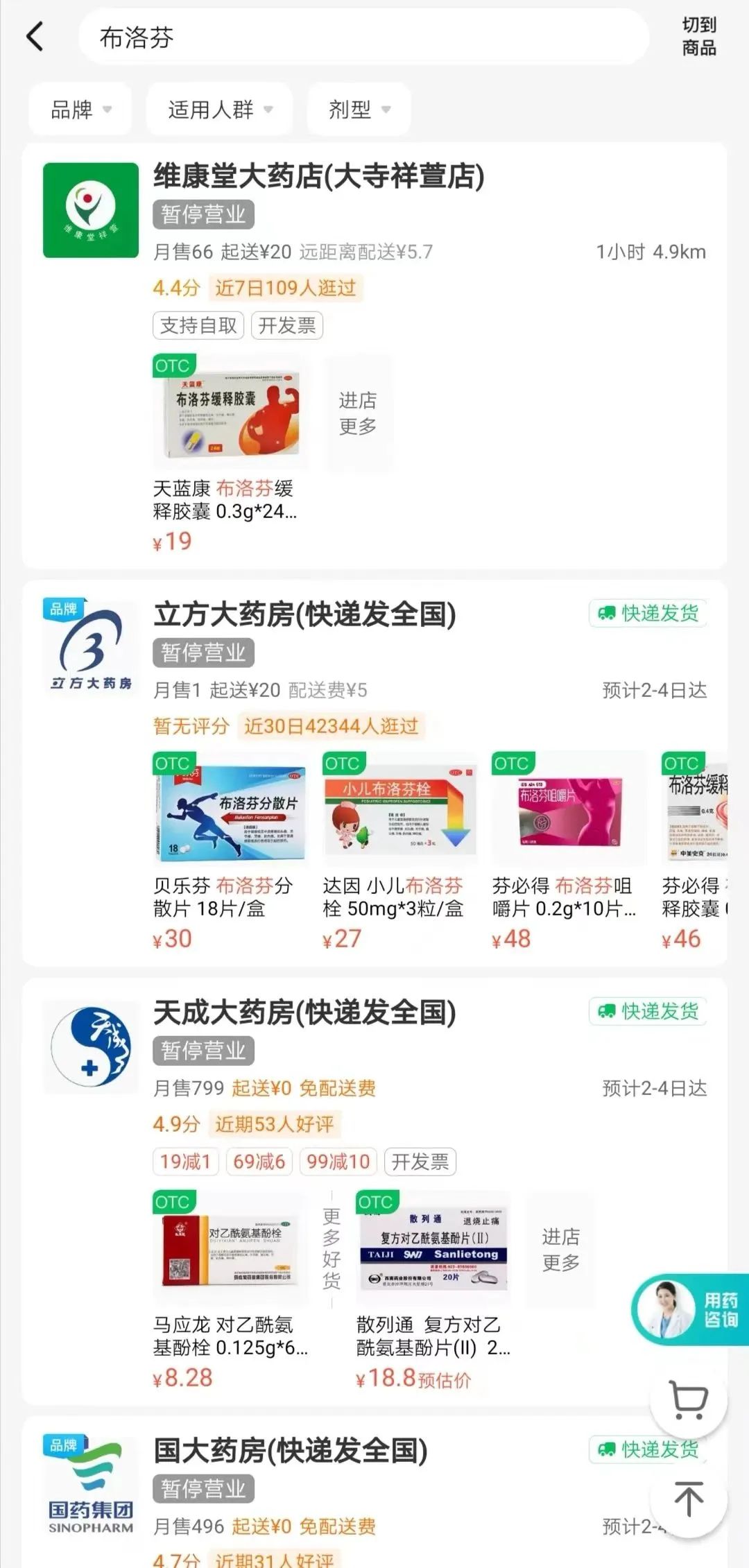Open the 剂型 filter dropdown
Image resolution: width=749 pixels, height=1568 pixels.
coord(359,110)
